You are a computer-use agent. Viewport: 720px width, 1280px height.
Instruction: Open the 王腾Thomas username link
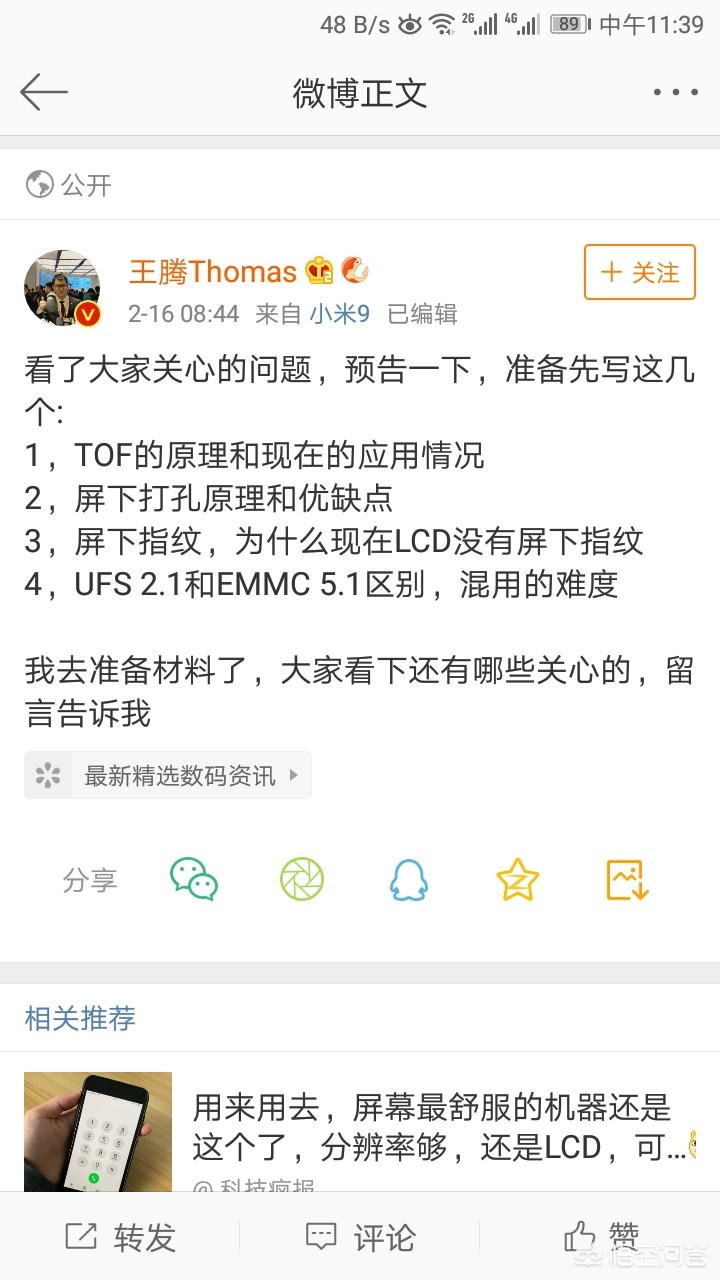(213, 271)
